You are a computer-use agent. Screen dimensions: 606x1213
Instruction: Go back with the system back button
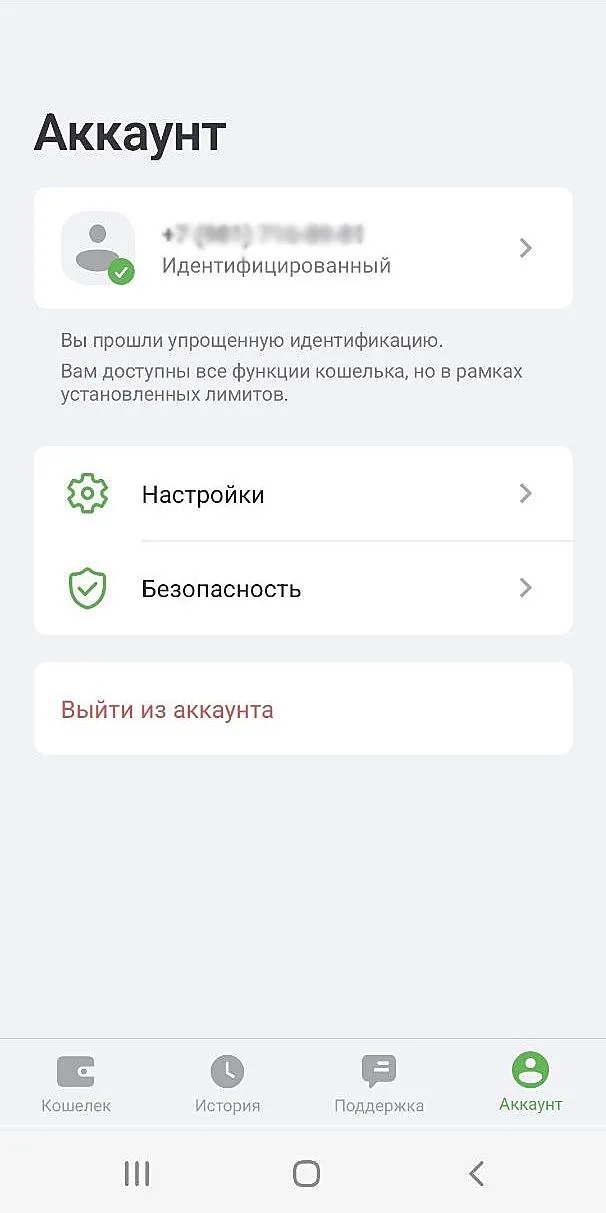(x=477, y=1173)
